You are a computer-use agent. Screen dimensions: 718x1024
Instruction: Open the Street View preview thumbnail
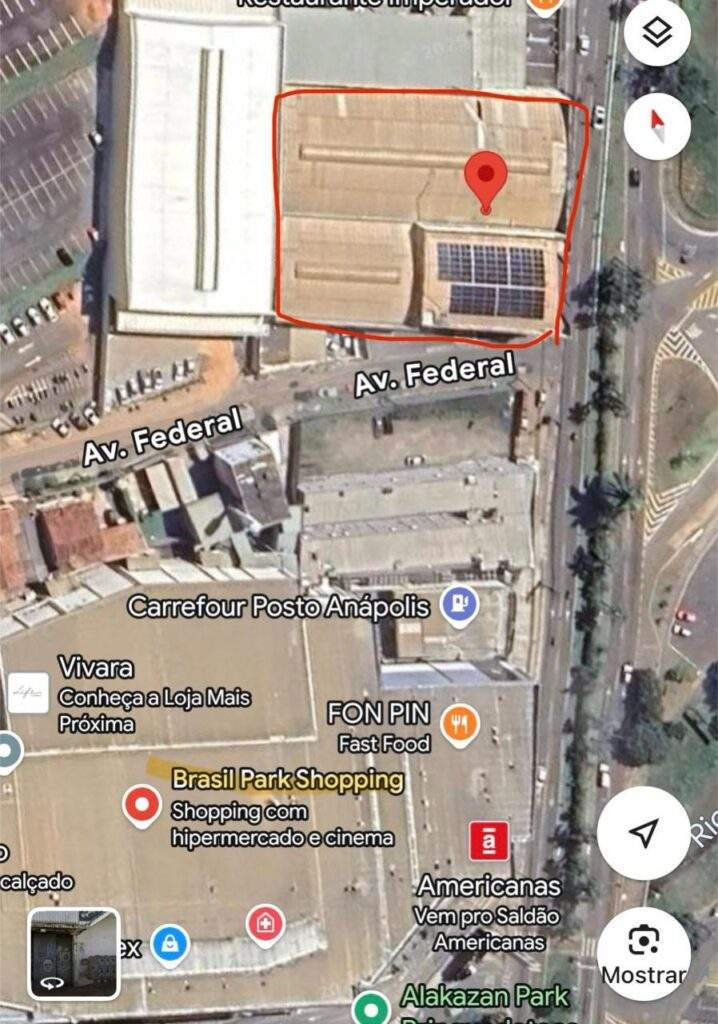74,953
